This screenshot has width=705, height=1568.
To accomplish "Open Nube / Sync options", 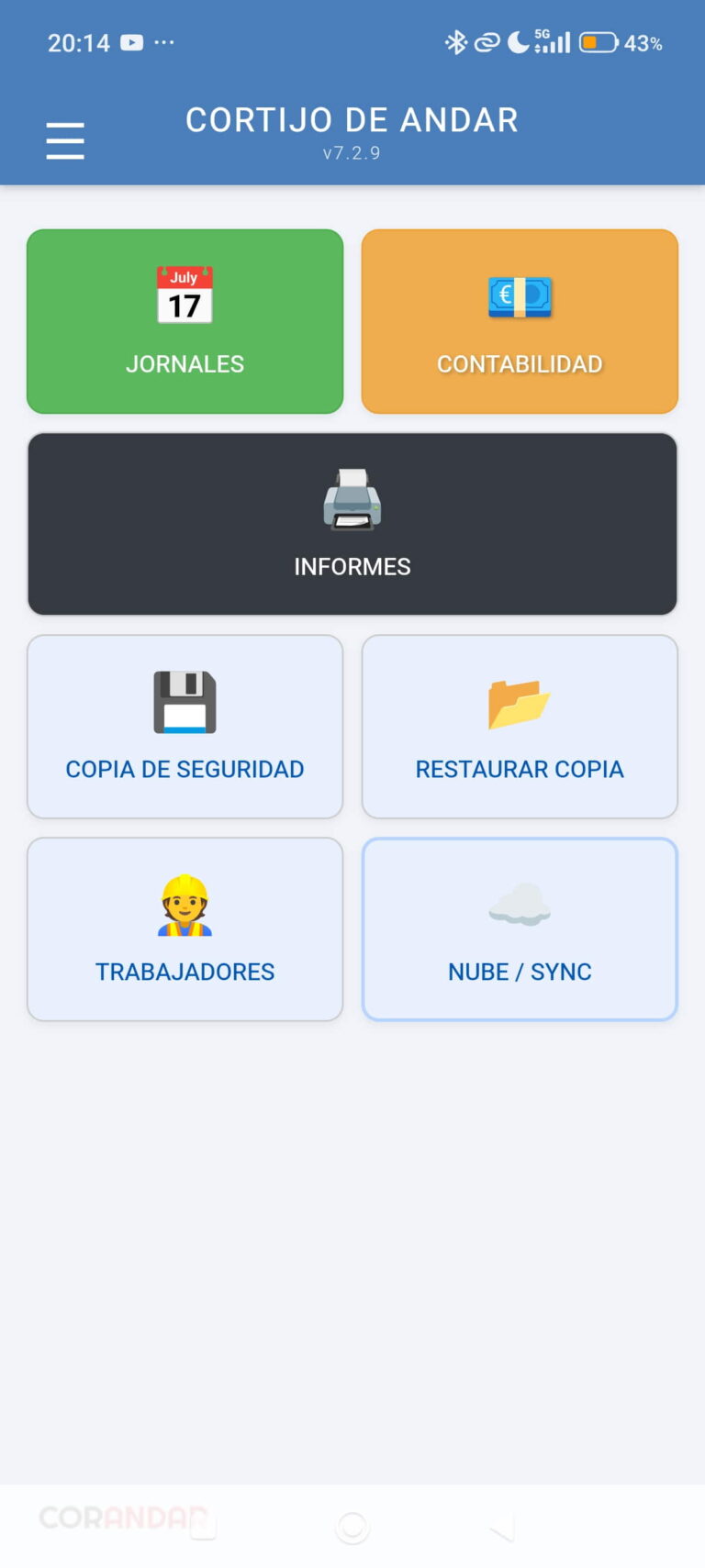I will click(520, 929).
